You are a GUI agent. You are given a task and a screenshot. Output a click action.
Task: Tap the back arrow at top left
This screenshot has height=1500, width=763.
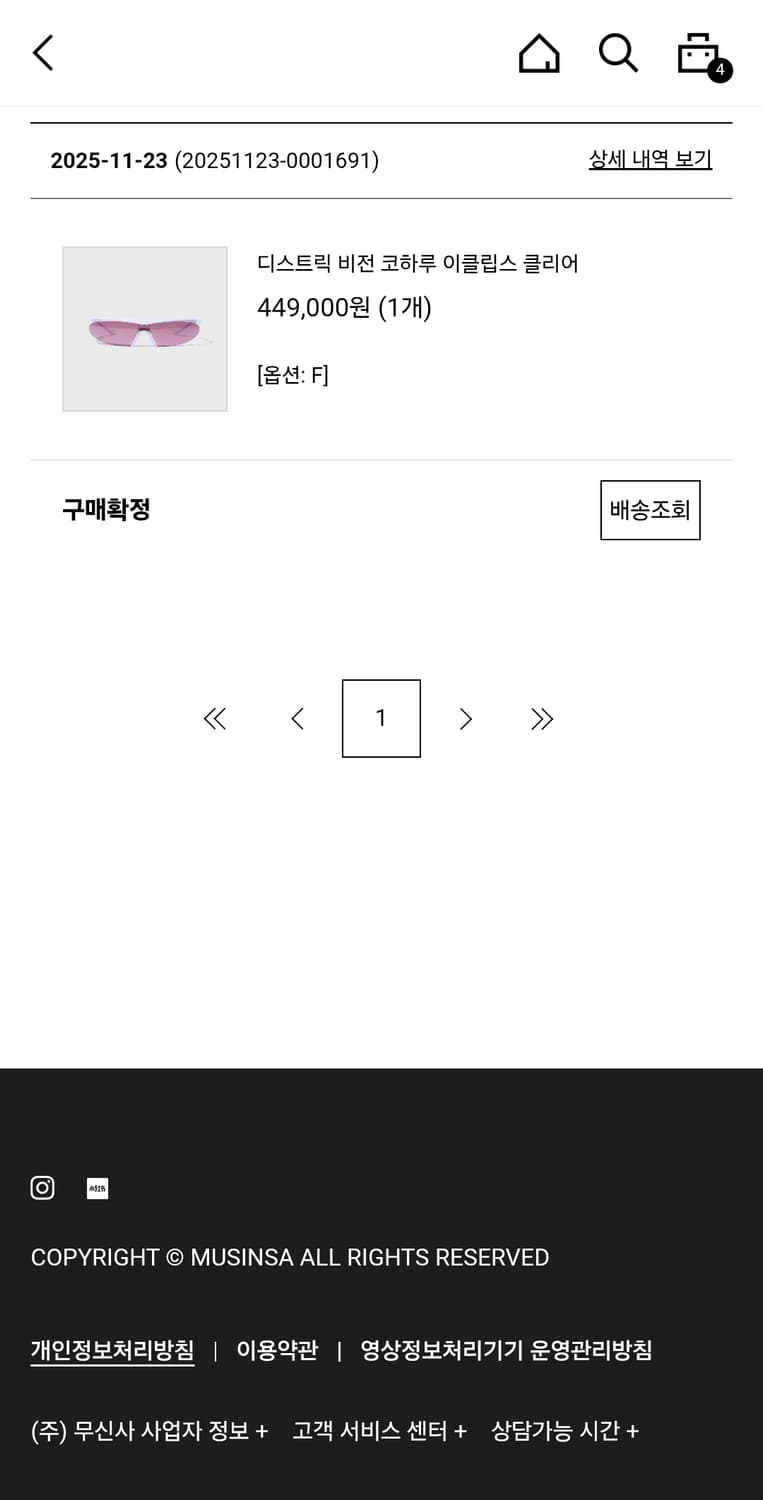click(x=42, y=52)
